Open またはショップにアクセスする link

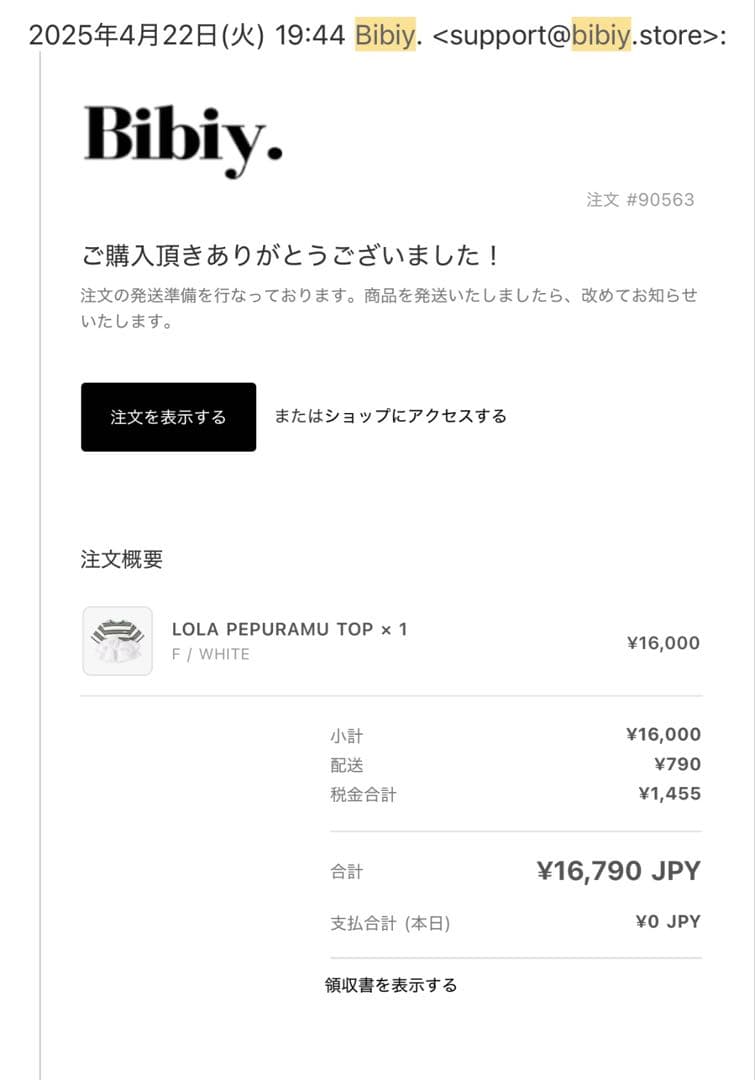click(x=391, y=416)
